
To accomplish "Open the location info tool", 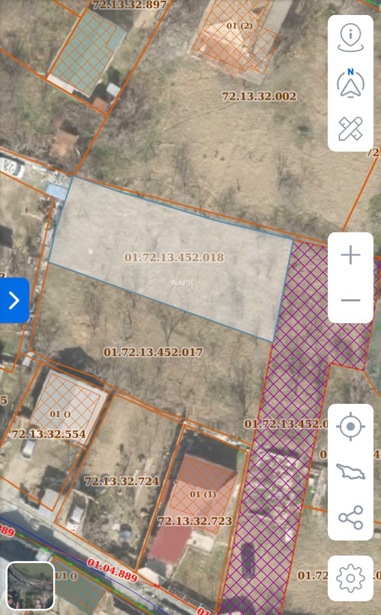I will 350,38.
